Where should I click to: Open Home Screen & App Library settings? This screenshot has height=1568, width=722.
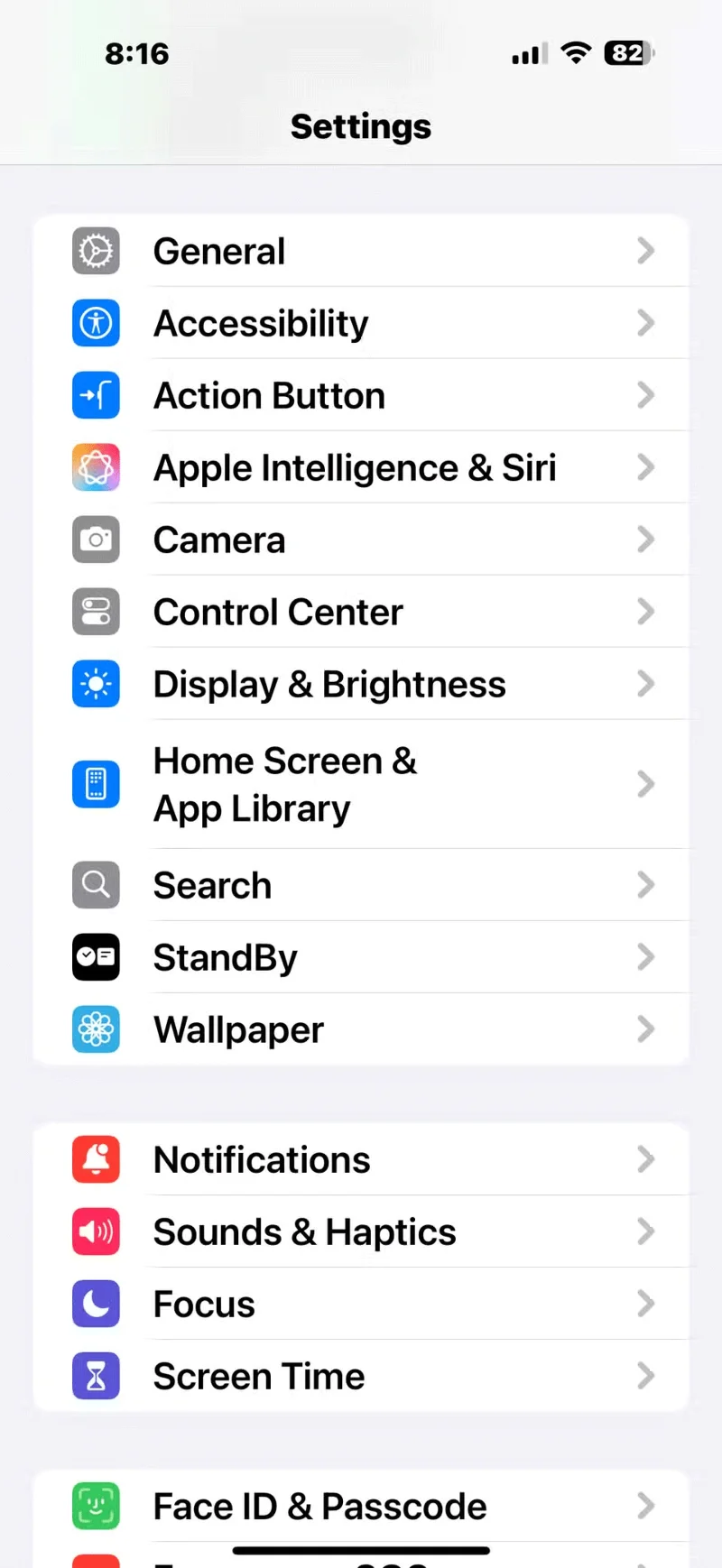point(361,784)
